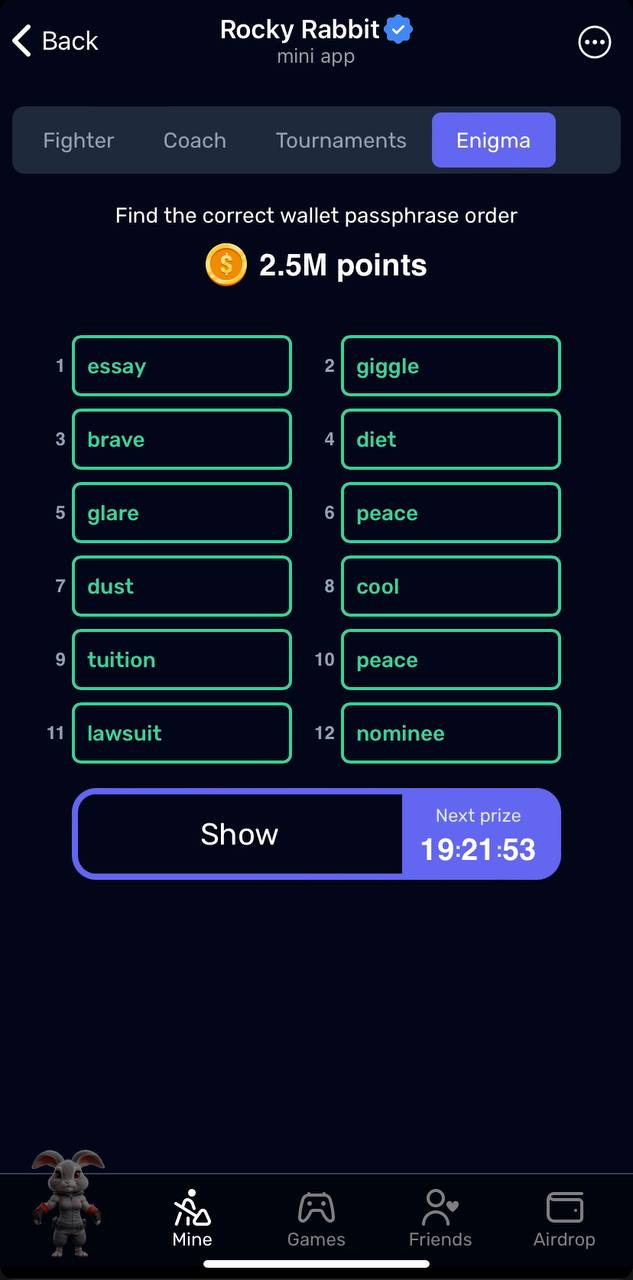Choose the word diet in slot 4
This screenshot has height=1280, width=633.
click(451, 439)
